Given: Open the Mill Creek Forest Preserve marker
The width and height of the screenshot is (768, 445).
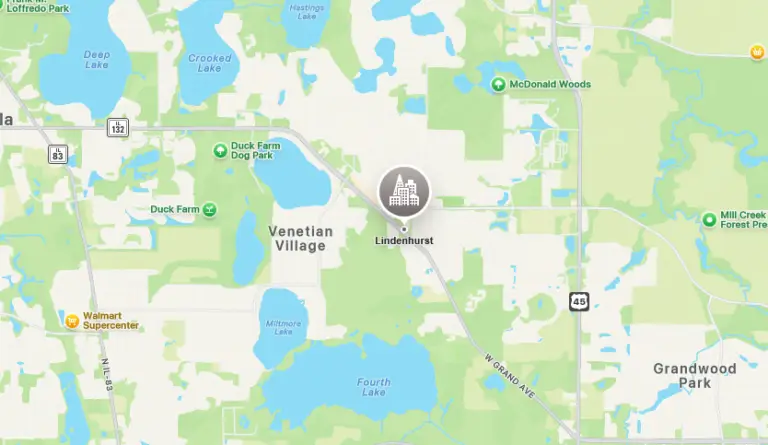Looking at the screenshot, I should coord(709,219).
